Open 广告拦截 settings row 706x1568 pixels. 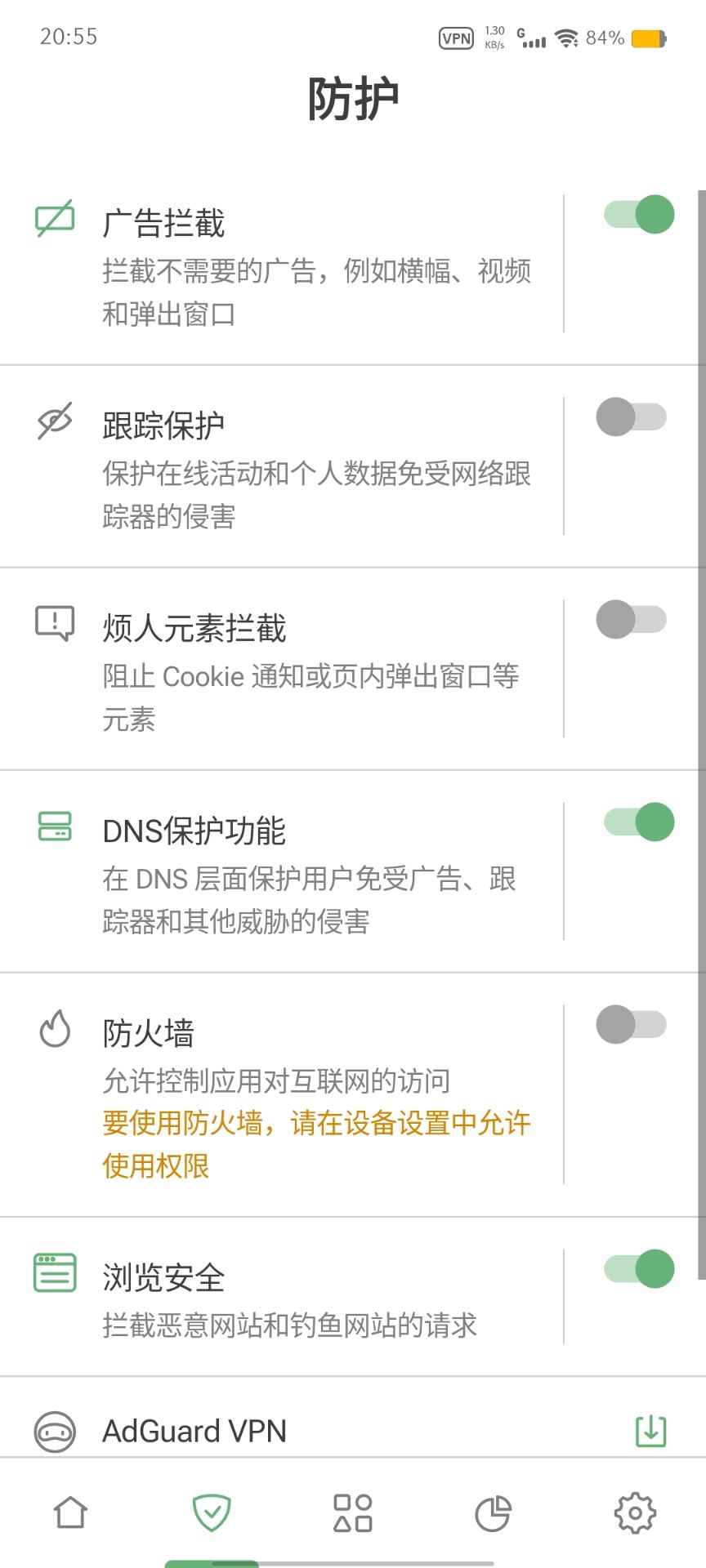click(282, 264)
